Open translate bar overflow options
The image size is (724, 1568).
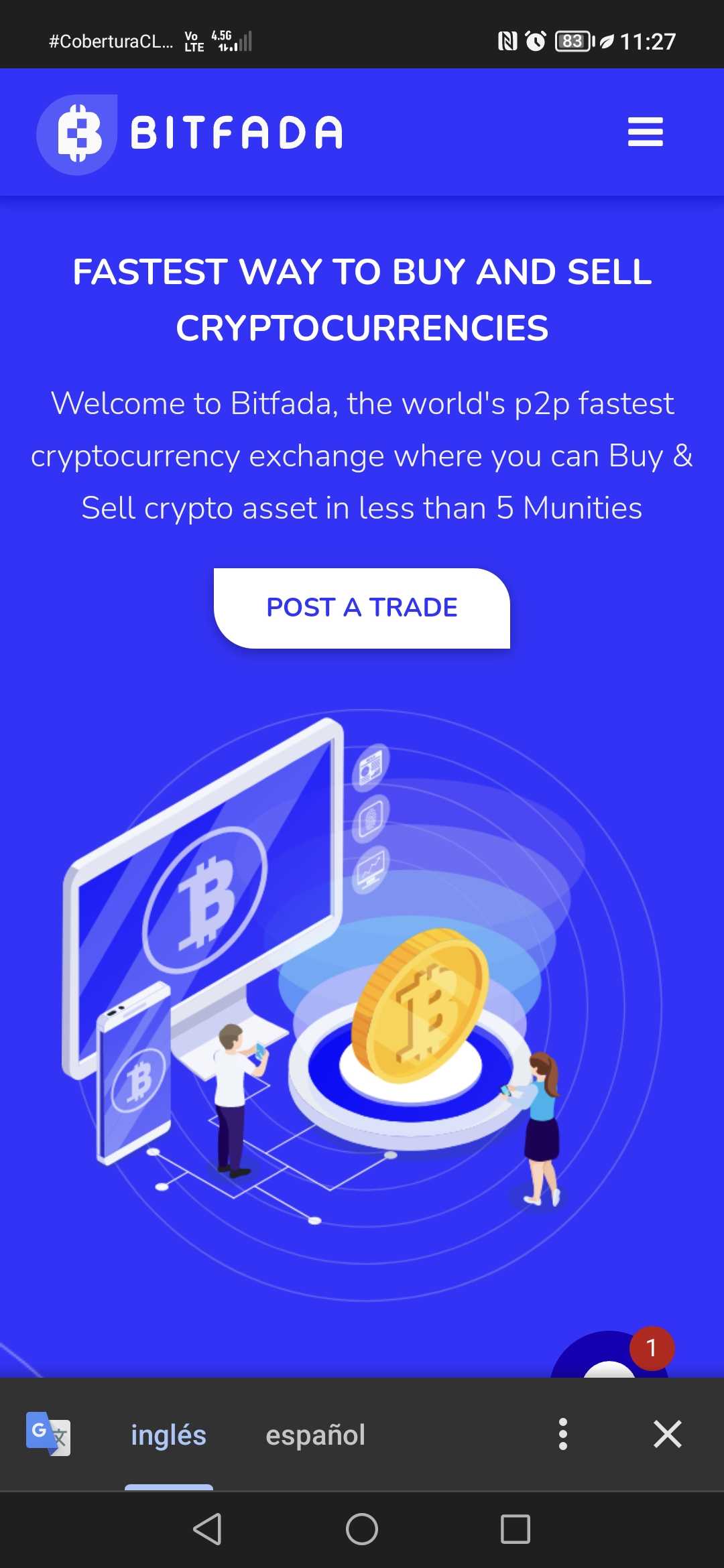coord(563,1434)
